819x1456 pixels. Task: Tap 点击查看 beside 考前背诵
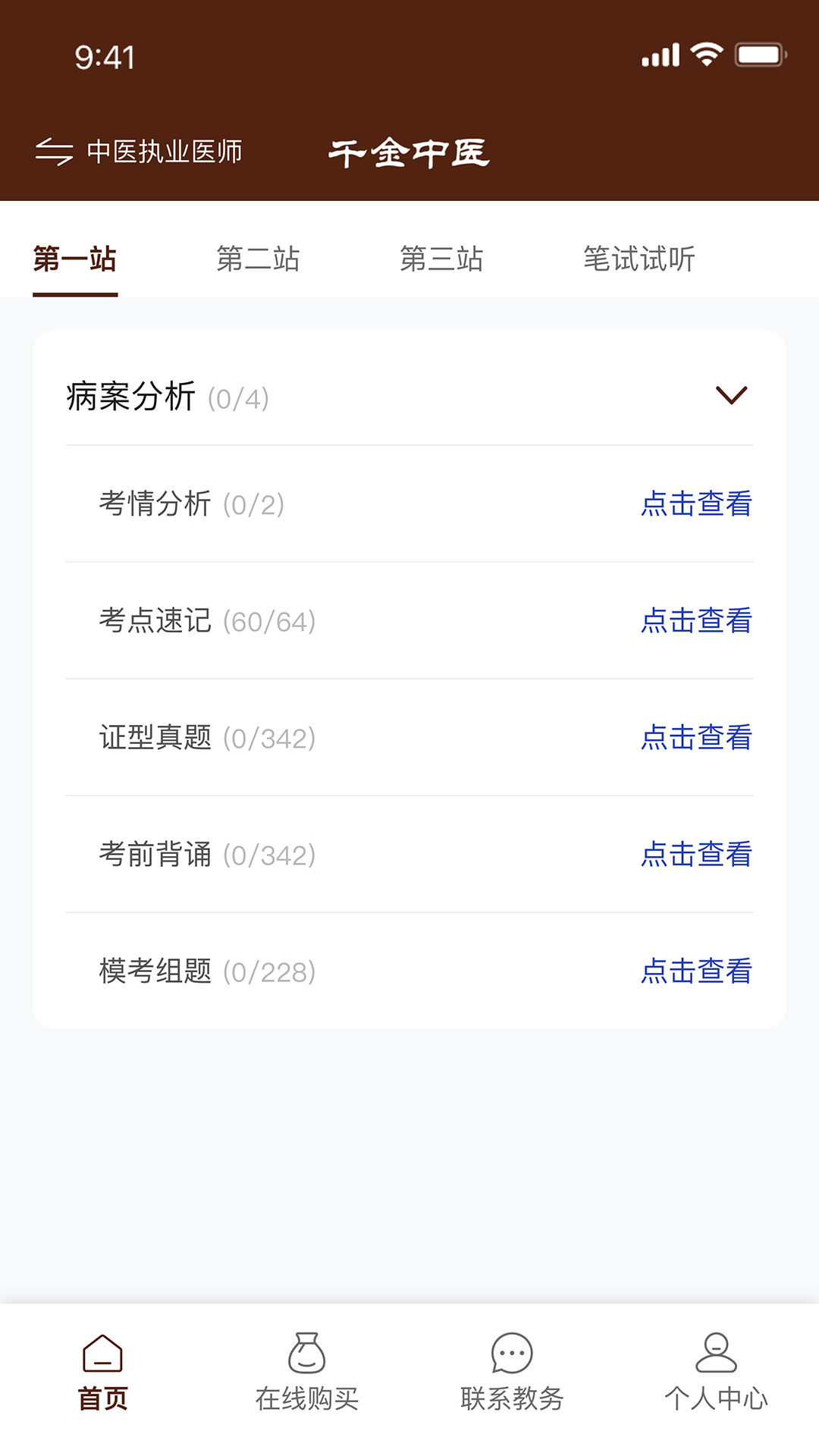(695, 855)
